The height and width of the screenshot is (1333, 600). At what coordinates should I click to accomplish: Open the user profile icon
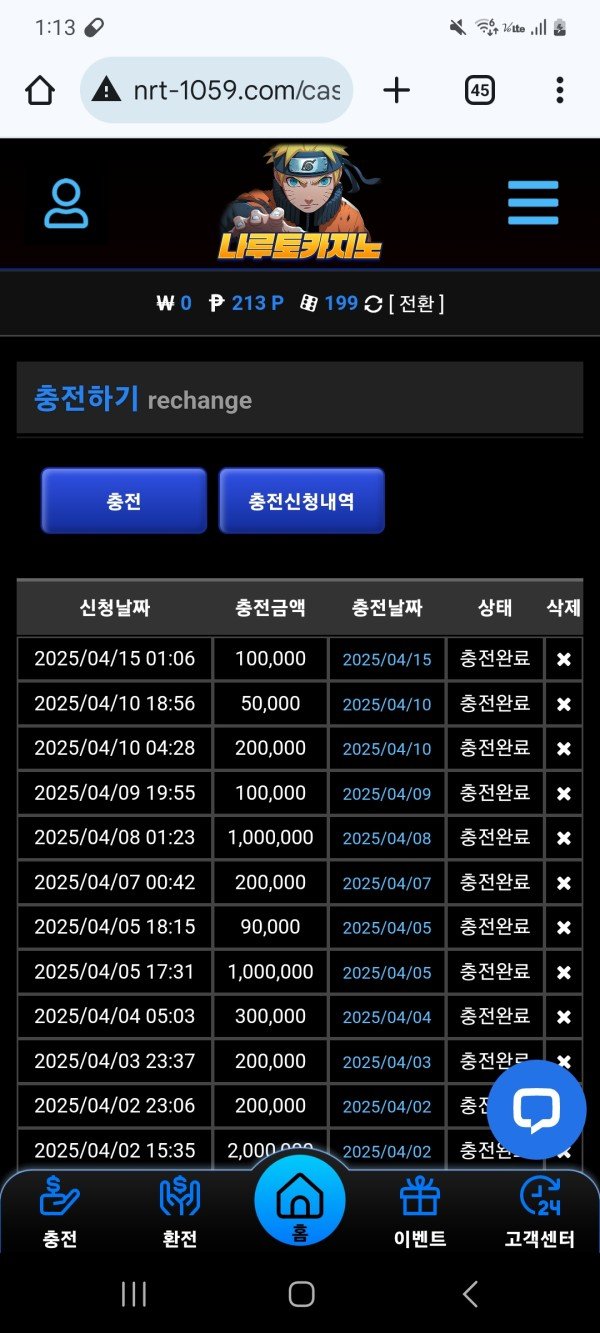[66, 204]
